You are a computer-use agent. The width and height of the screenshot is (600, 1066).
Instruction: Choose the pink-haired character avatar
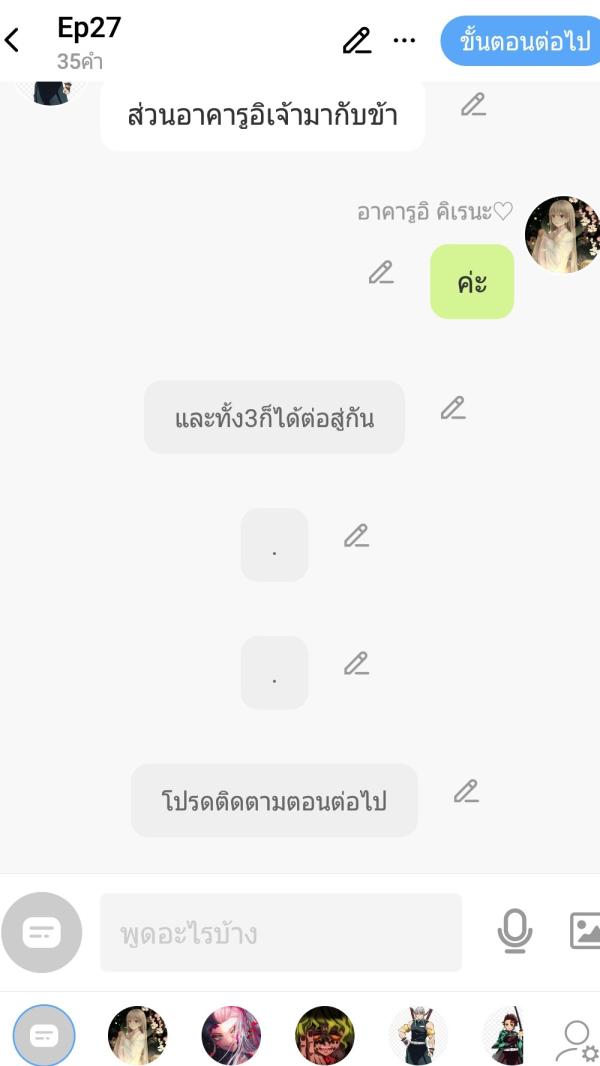click(231, 1035)
